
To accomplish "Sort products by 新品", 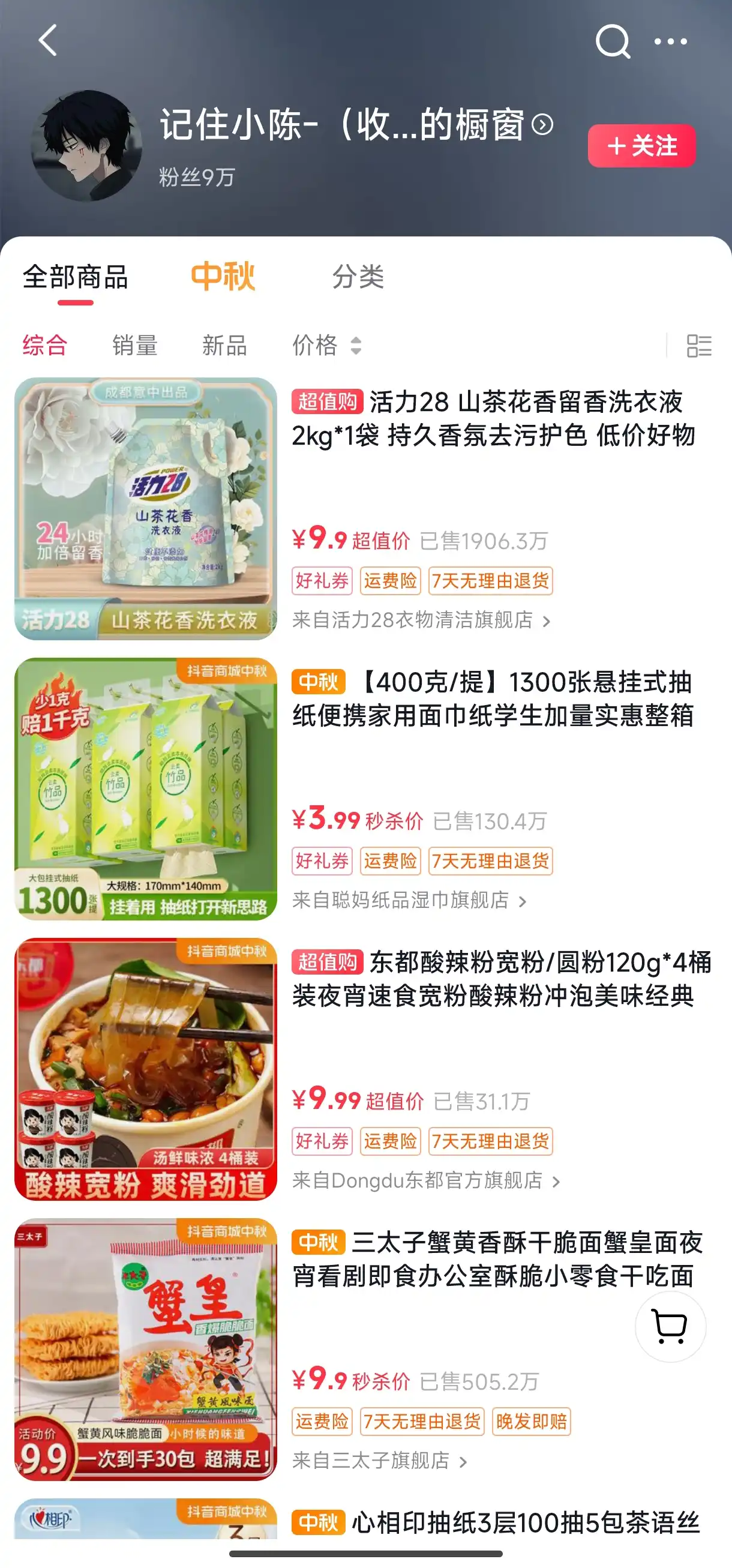I will coord(224,345).
